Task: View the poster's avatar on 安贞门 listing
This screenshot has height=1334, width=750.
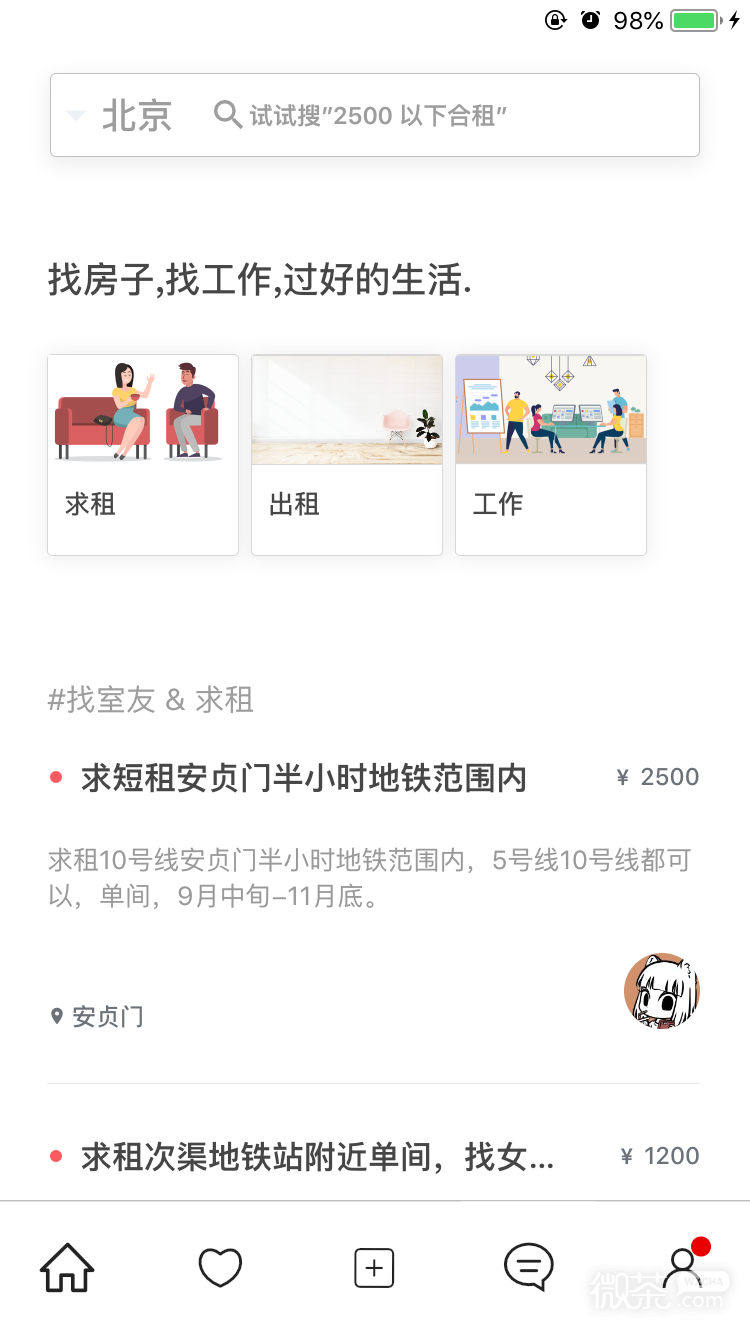Action: [x=662, y=991]
